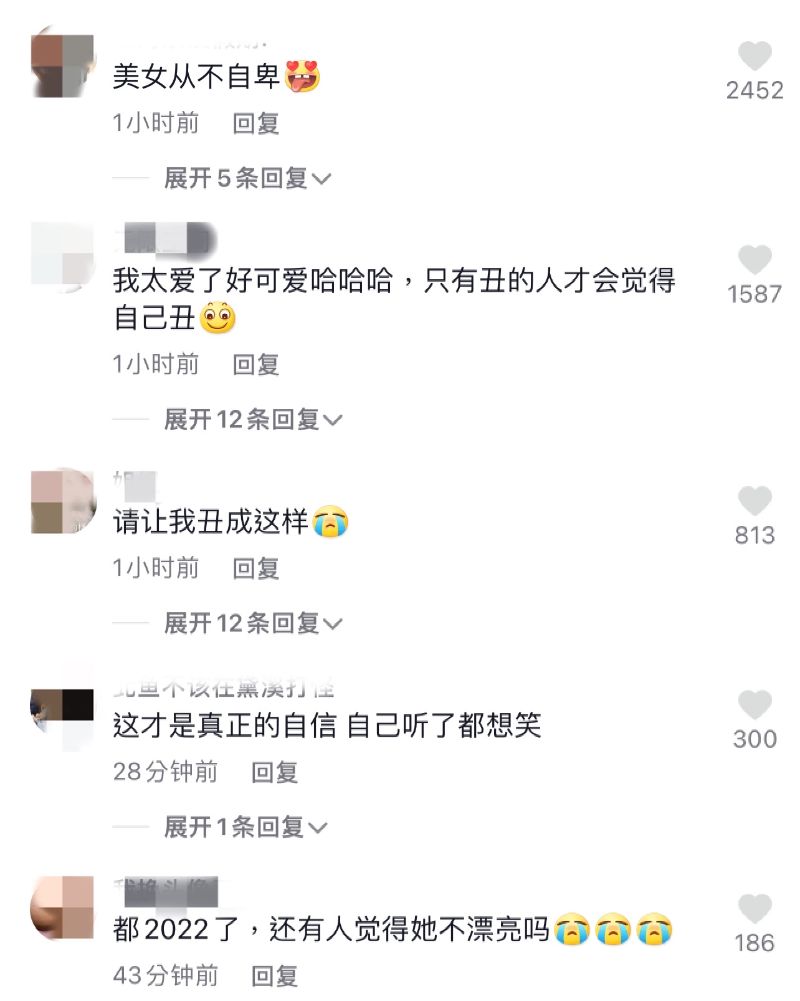Reply to the comment 都2022了
This screenshot has height=1001, width=800.
(274, 976)
